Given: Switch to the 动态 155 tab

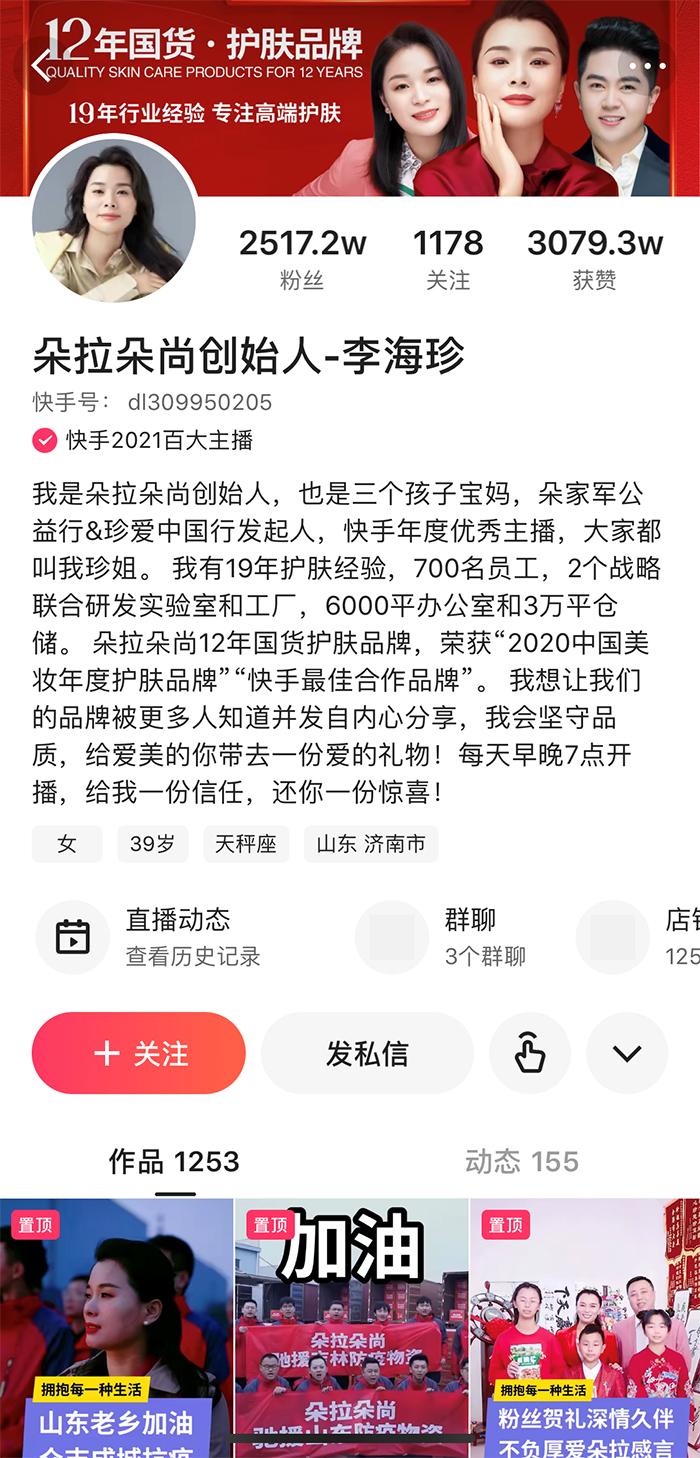Looking at the screenshot, I should [x=522, y=1162].
